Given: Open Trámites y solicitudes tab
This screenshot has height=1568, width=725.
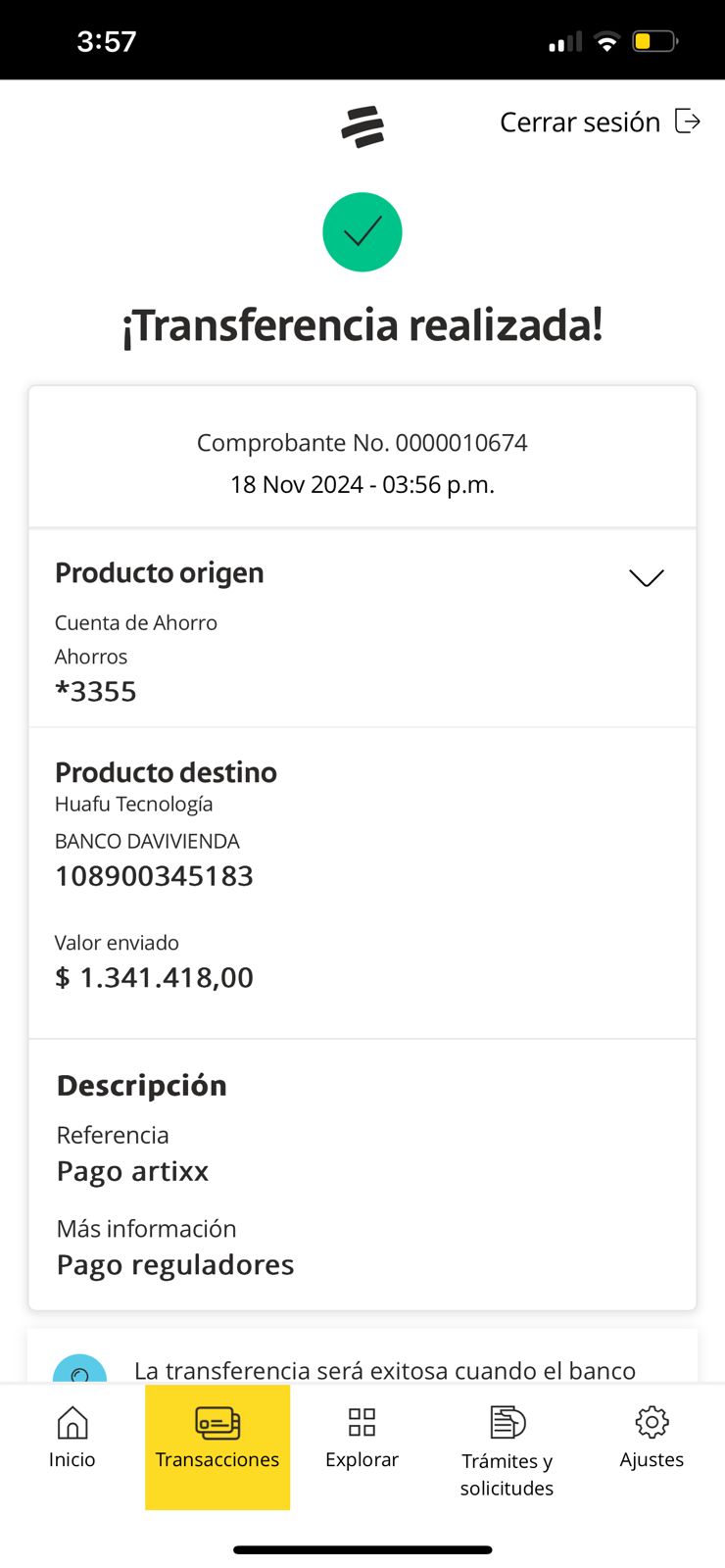Looking at the screenshot, I should coord(507,1451).
